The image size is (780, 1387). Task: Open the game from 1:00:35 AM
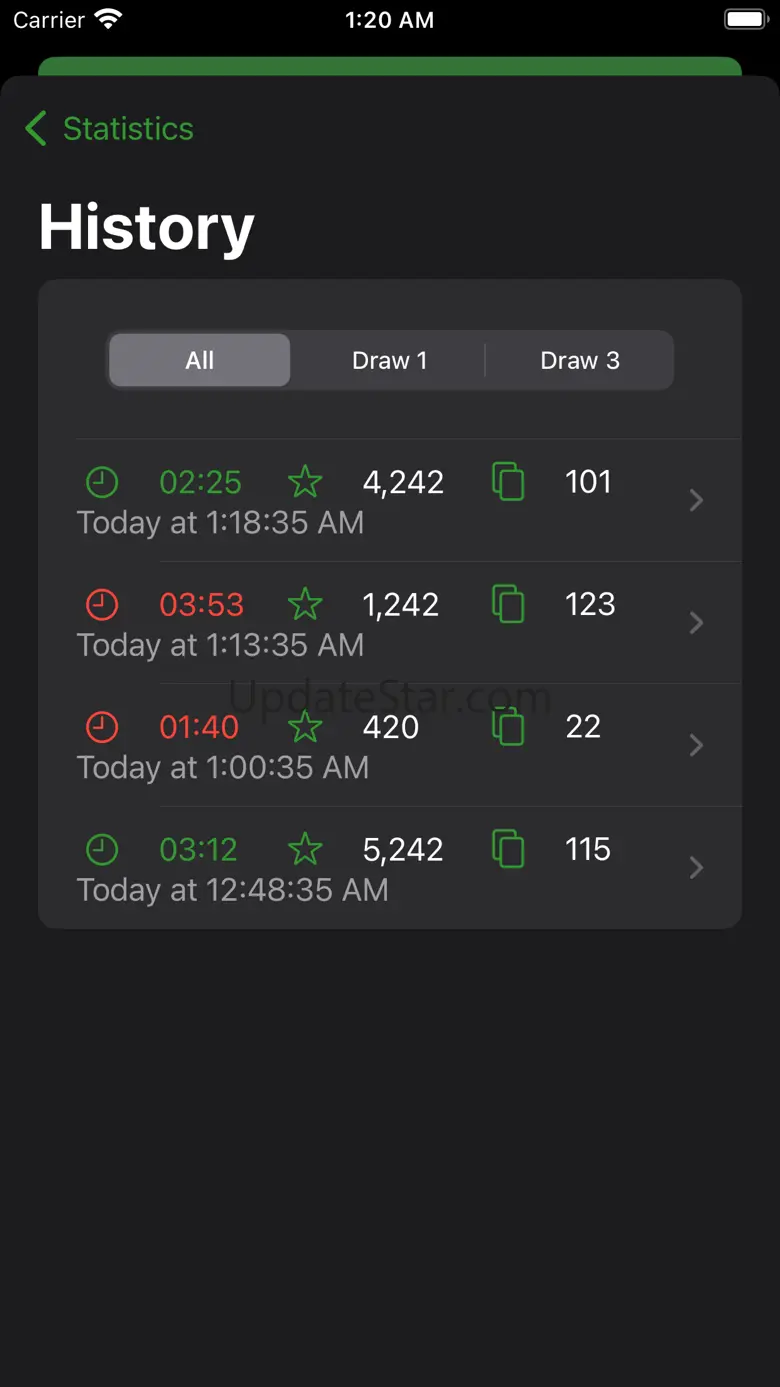[x=390, y=746]
